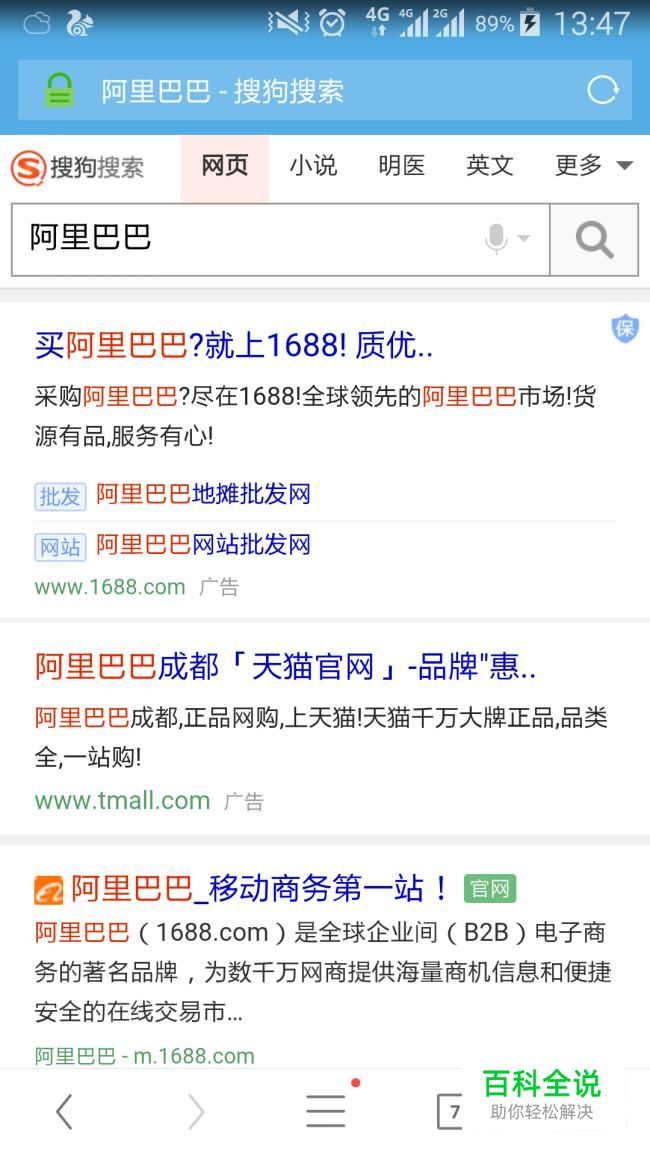The height and width of the screenshot is (1155, 650).
Task: Open the 阿里巴巴地摊批发网 link
Action: [x=203, y=494]
